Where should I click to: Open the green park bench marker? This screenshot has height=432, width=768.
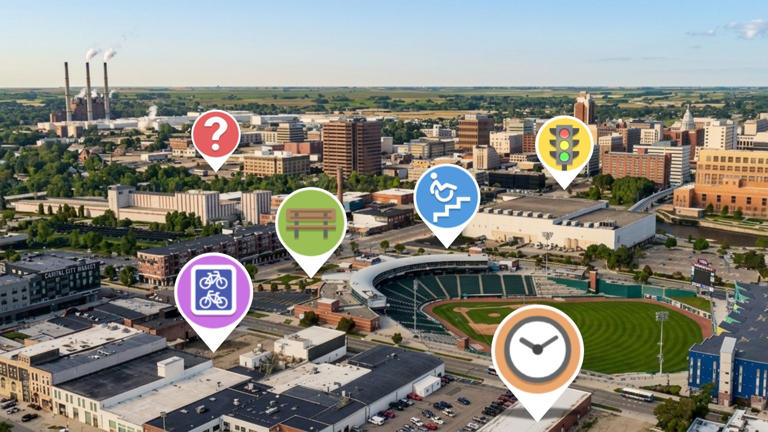click(311, 222)
